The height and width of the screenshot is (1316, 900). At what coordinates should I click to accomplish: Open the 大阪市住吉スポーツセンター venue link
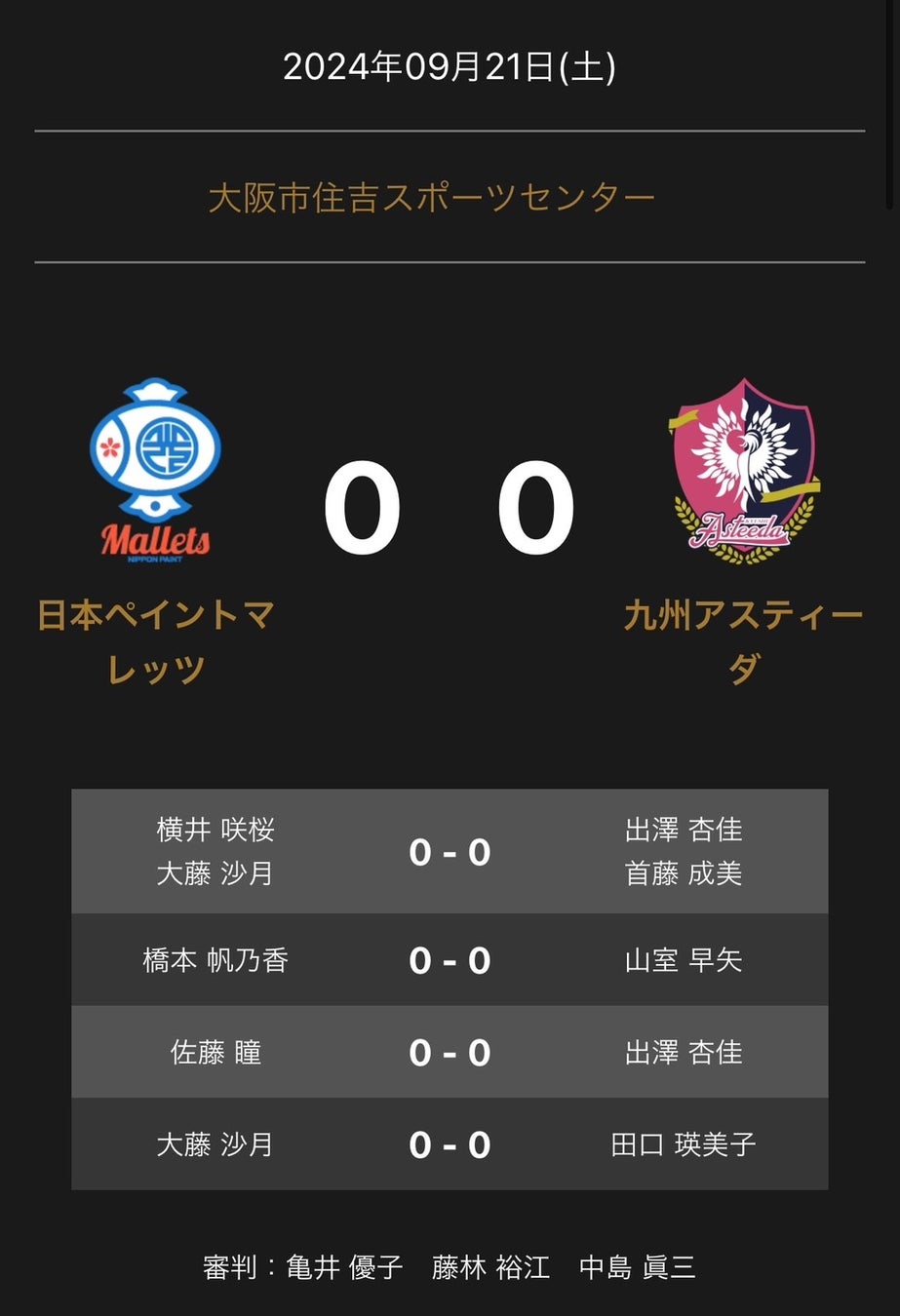431,198
